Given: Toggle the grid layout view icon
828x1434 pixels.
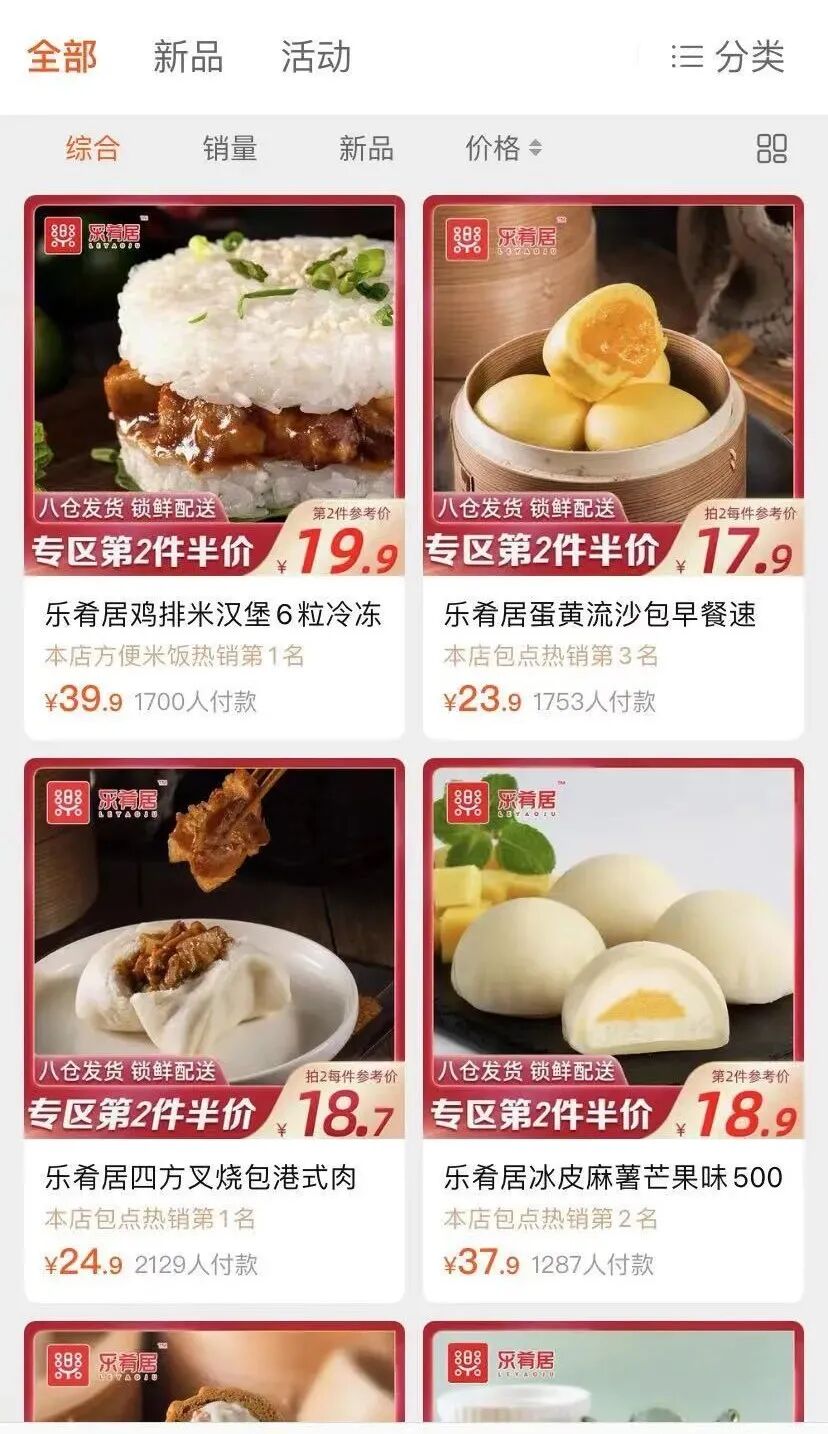Looking at the screenshot, I should (x=771, y=149).
